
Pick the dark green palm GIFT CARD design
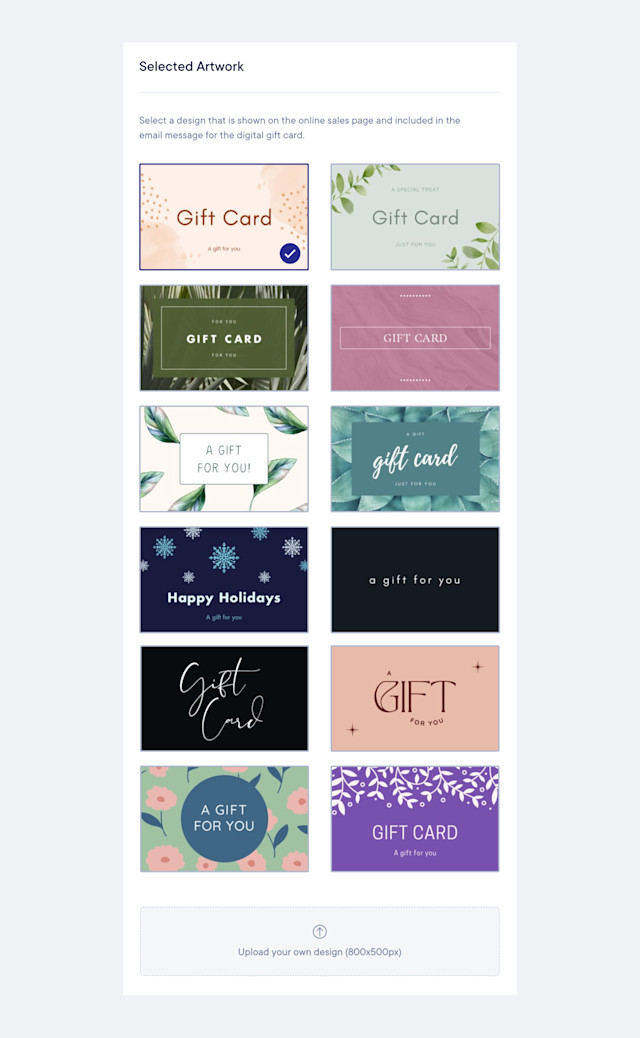224,338
